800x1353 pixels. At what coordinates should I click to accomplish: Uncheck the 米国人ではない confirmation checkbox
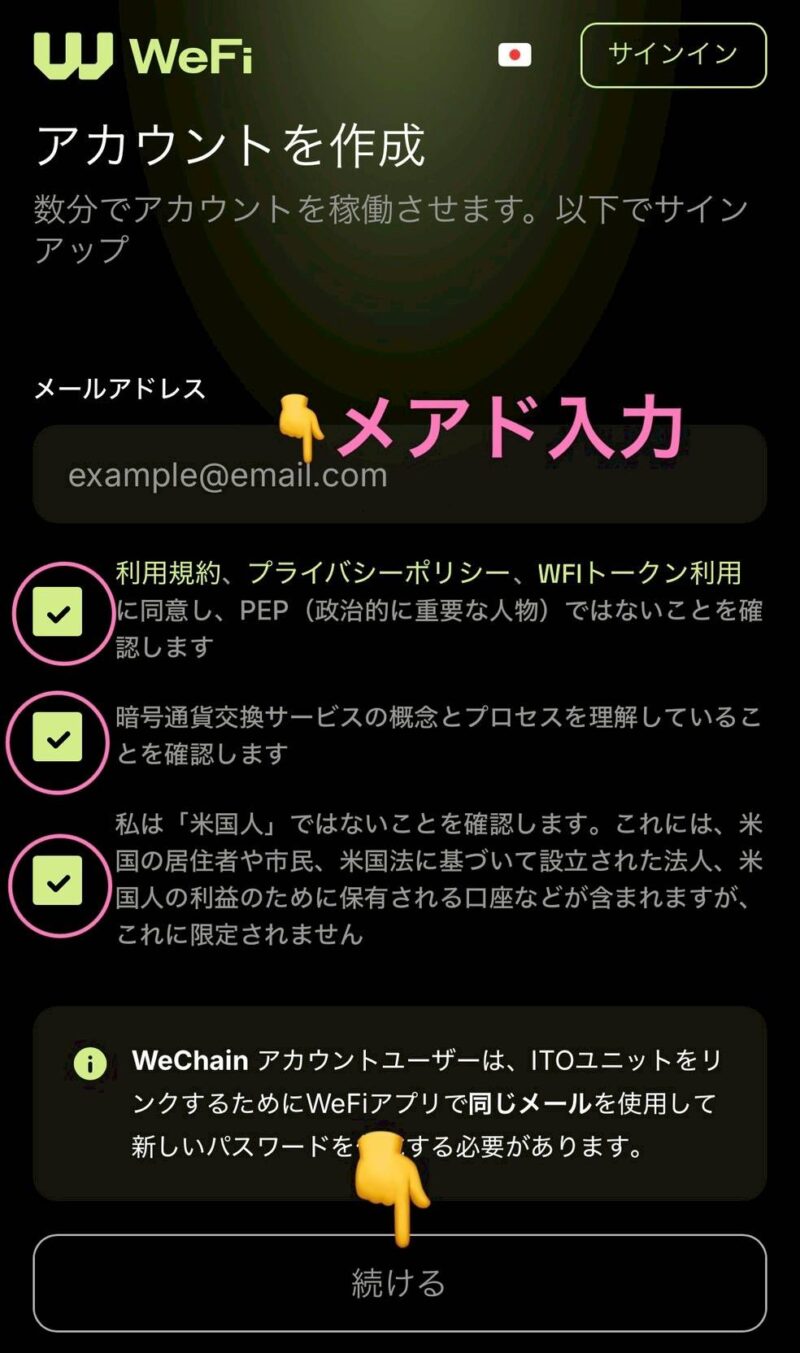[57, 882]
